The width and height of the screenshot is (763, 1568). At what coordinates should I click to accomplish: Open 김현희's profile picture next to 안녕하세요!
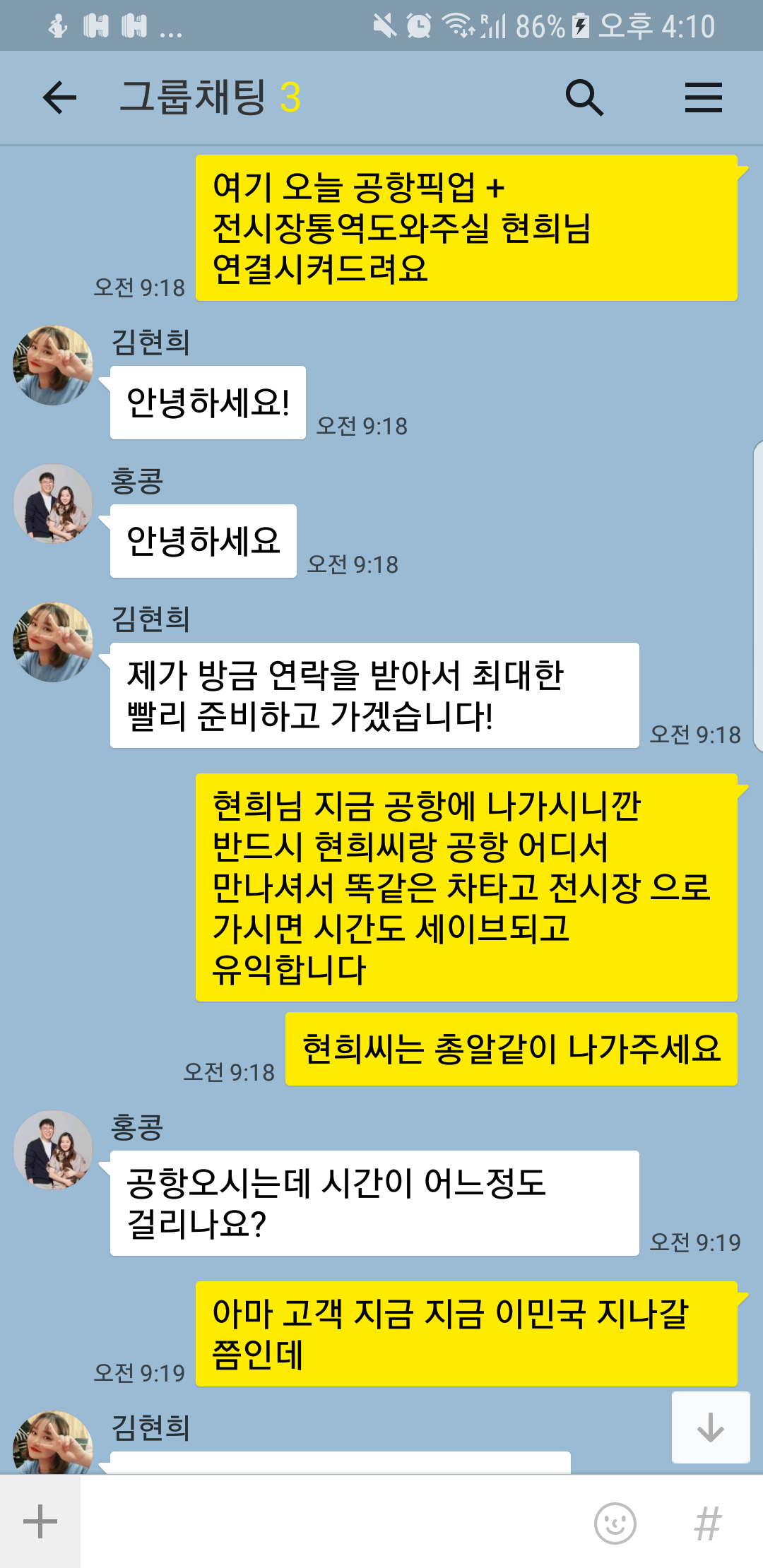pyautogui.click(x=53, y=365)
